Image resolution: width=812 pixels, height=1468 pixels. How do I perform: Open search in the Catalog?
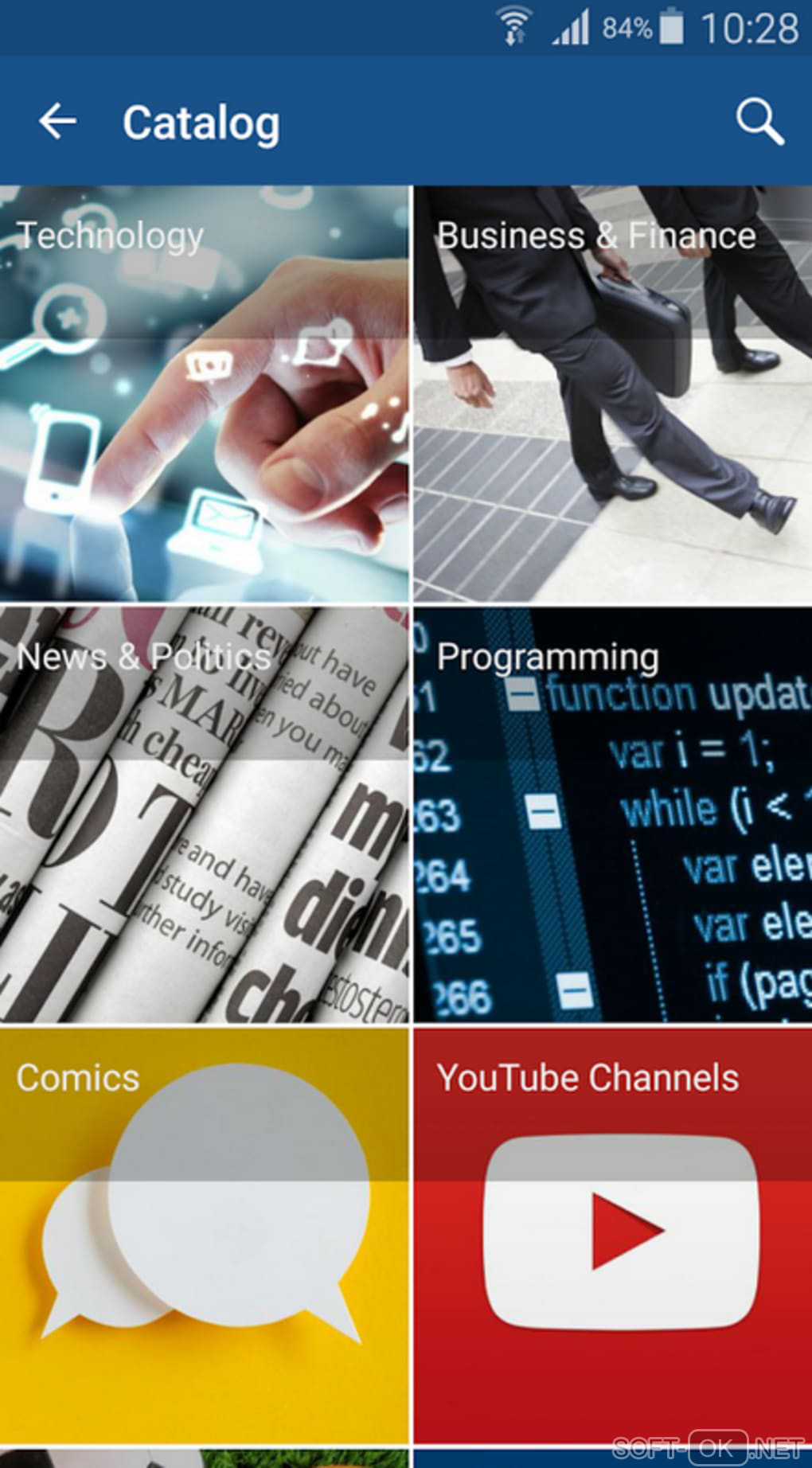point(759,122)
